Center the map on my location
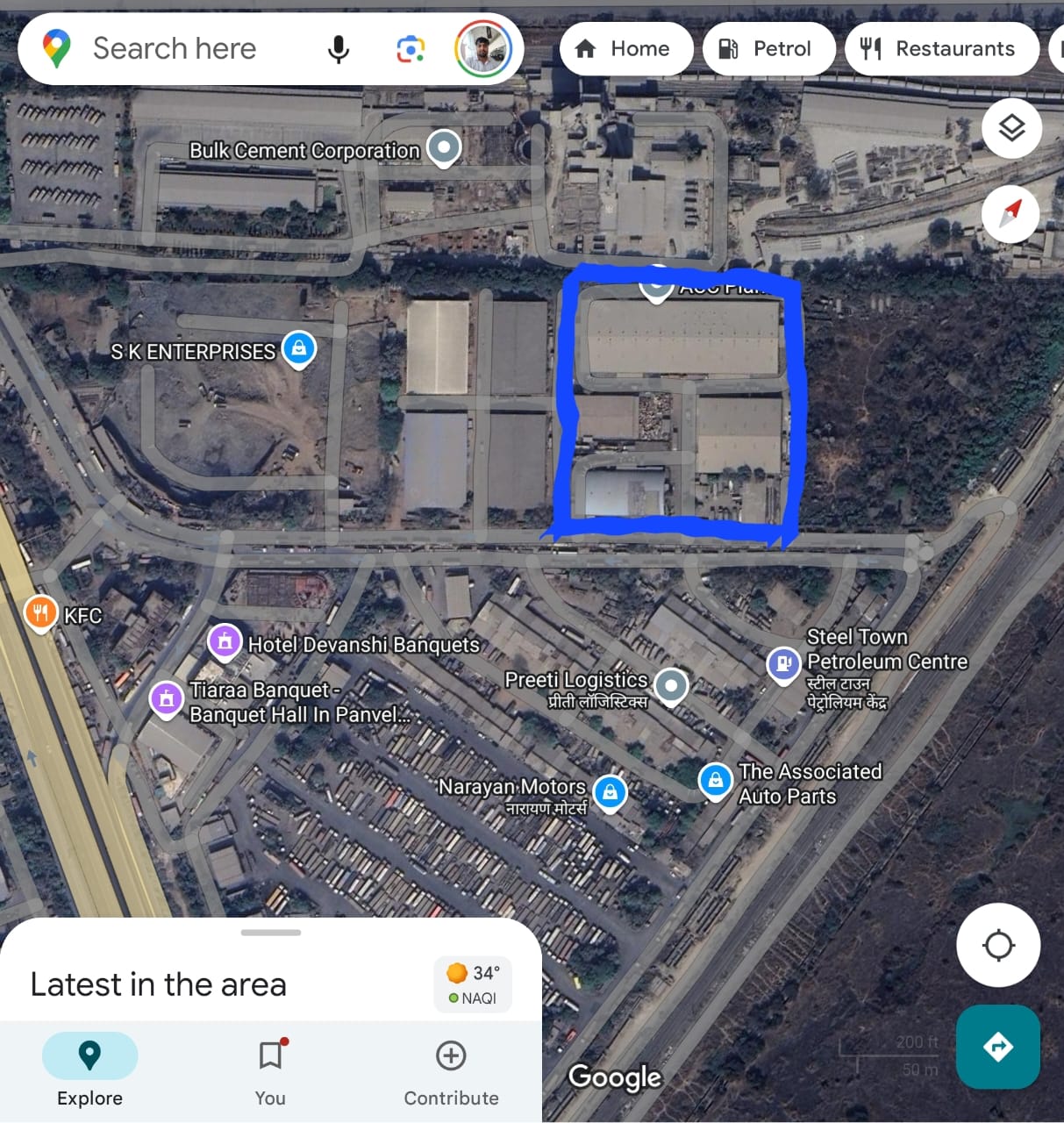1064x1123 pixels. point(998,945)
